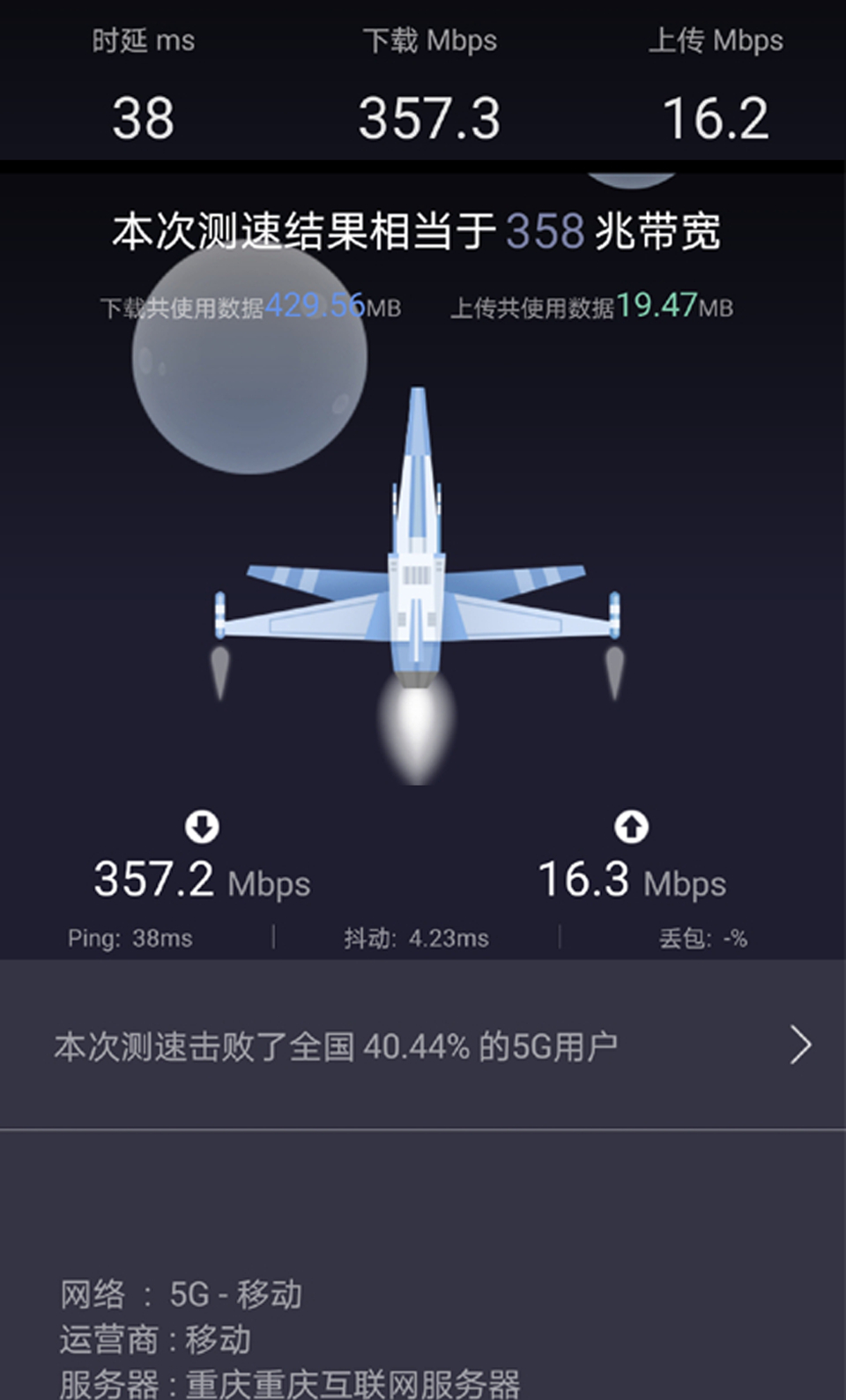
Task: Select the spaceship animation graphic
Action: [421, 573]
